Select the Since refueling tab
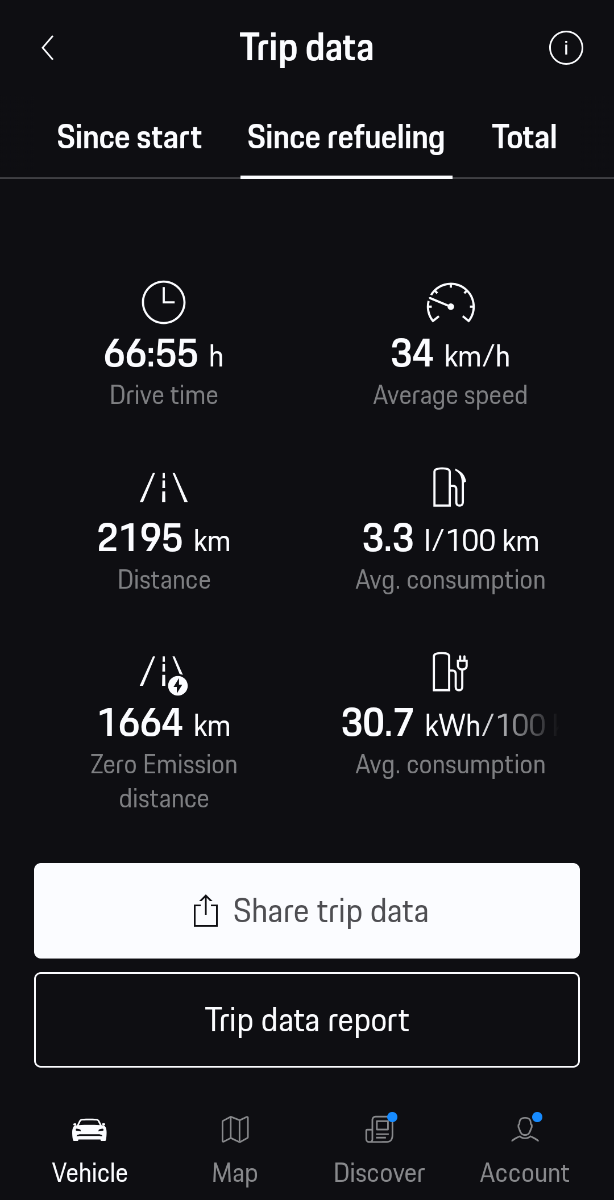This screenshot has width=614, height=1200. (x=346, y=137)
